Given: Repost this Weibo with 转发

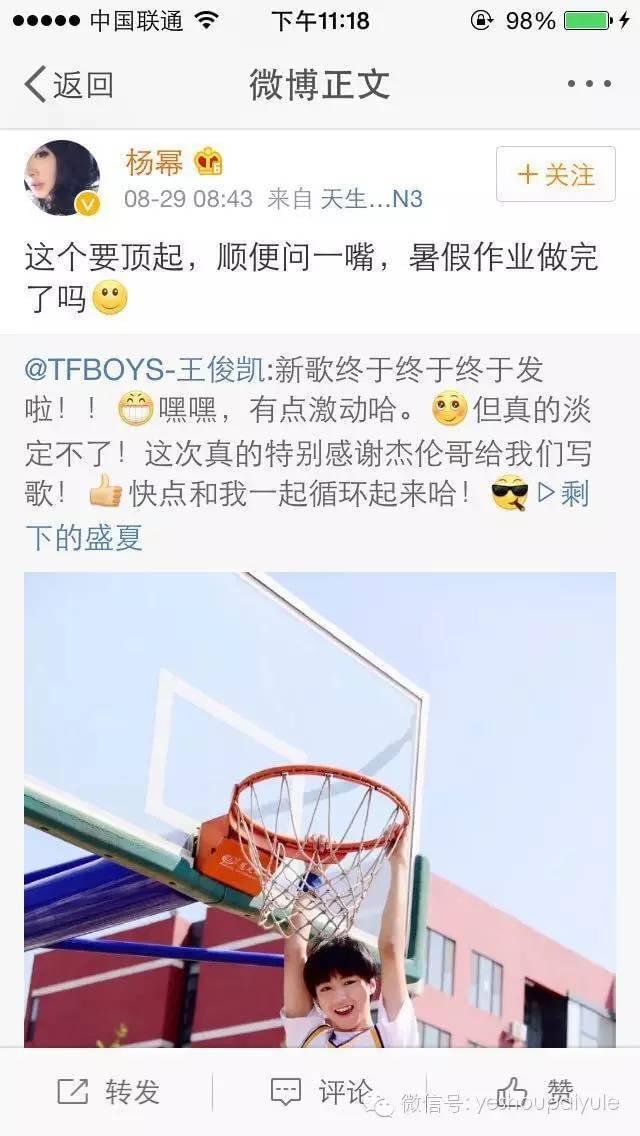Looking at the screenshot, I should (x=109, y=1092).
